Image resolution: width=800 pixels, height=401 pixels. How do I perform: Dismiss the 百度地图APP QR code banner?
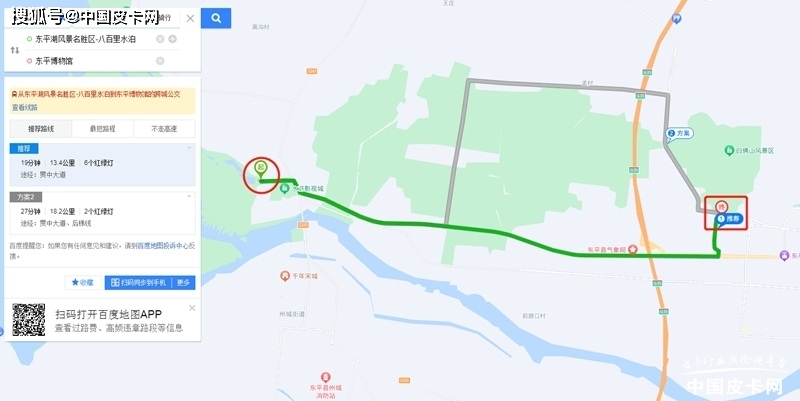191,306
